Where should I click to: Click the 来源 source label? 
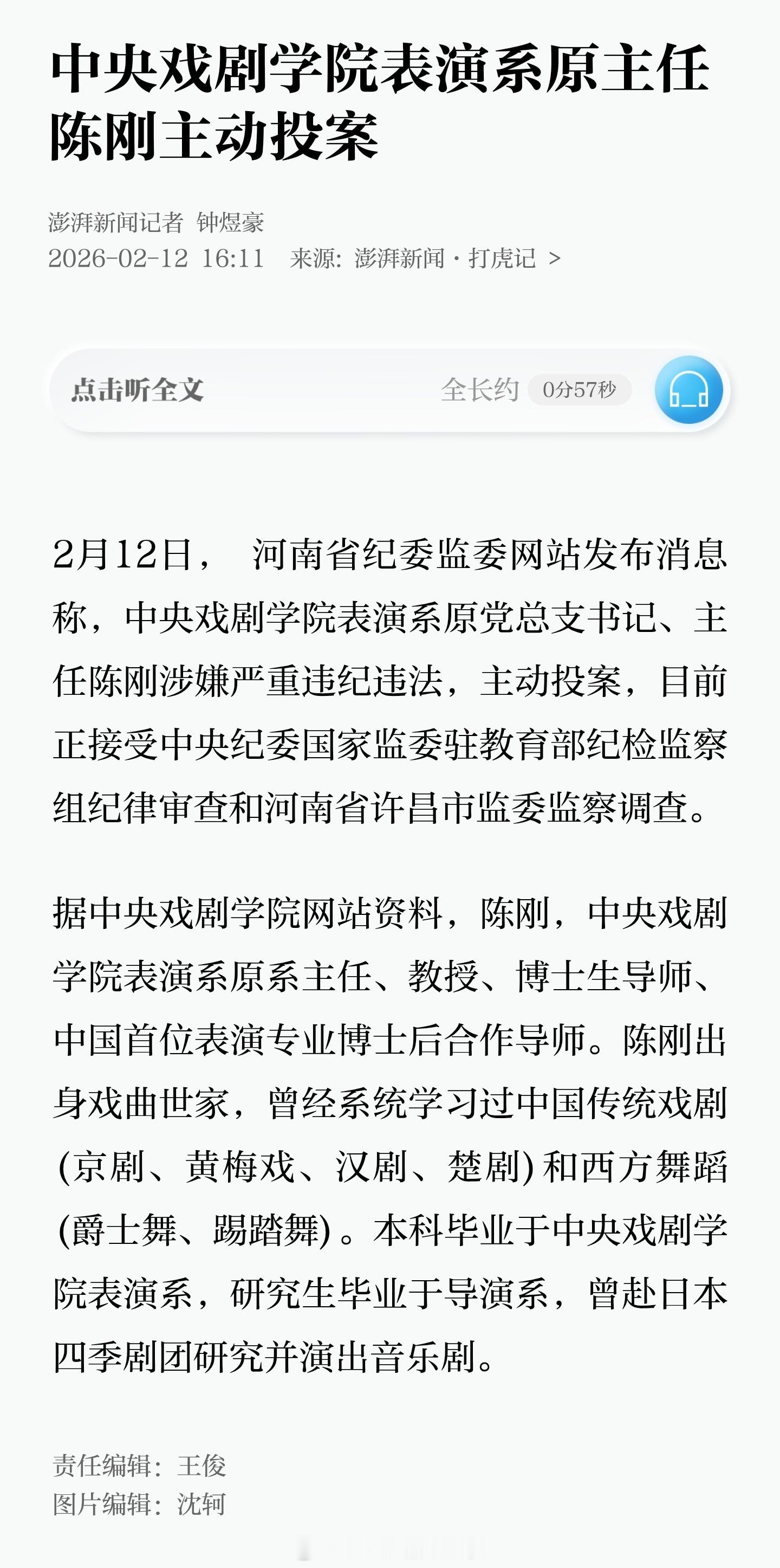click(316, 259)
